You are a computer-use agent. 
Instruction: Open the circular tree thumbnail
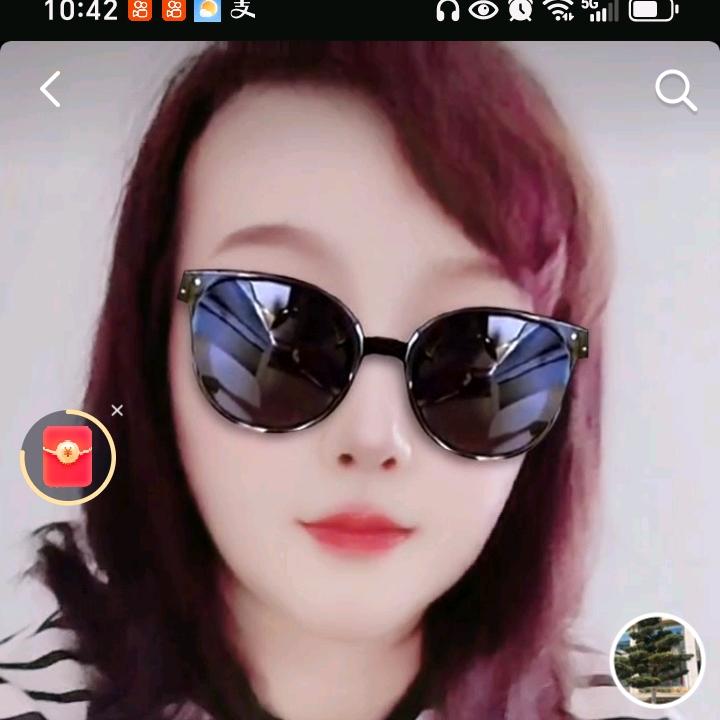(x=657, y=660)
